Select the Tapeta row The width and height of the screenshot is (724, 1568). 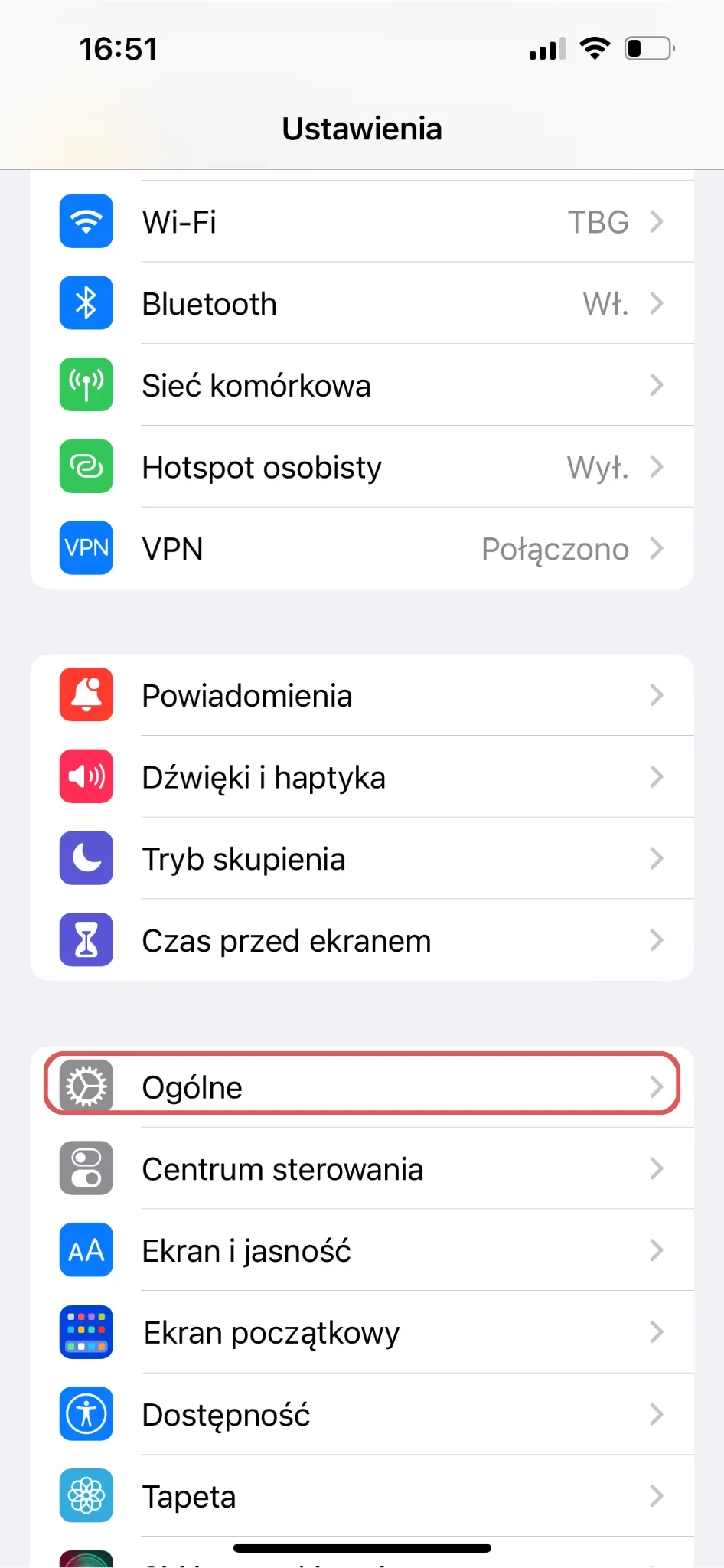pyautogui.click(x=361, y=1496)
